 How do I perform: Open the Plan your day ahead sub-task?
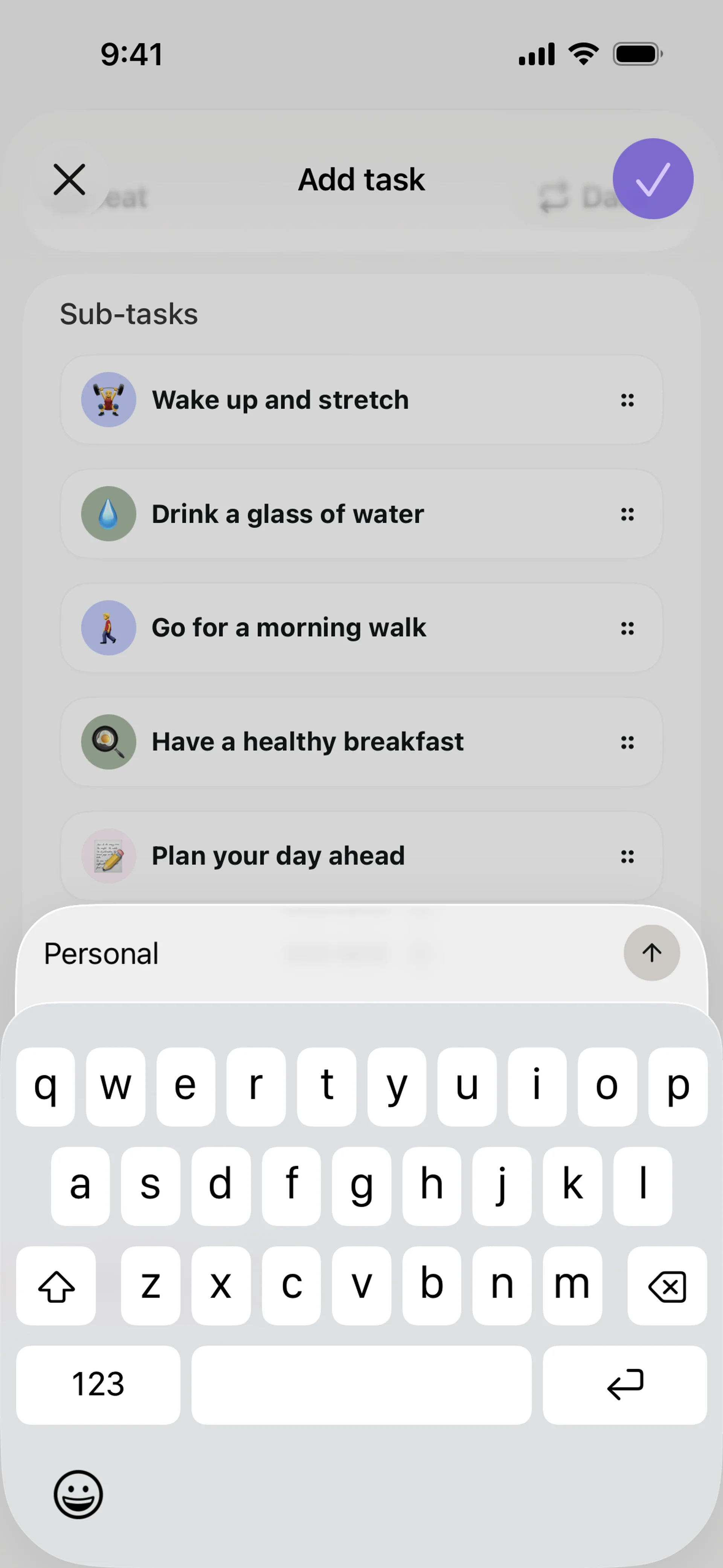(278, 856)
